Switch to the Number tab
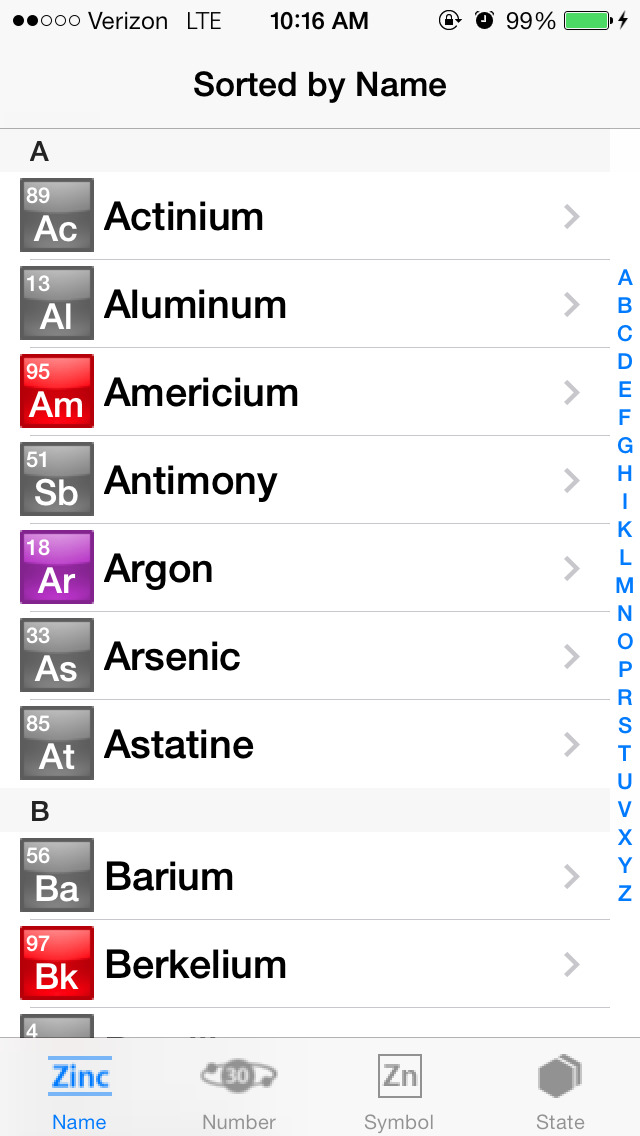The image size is (640, 1136). (239, 1094)
